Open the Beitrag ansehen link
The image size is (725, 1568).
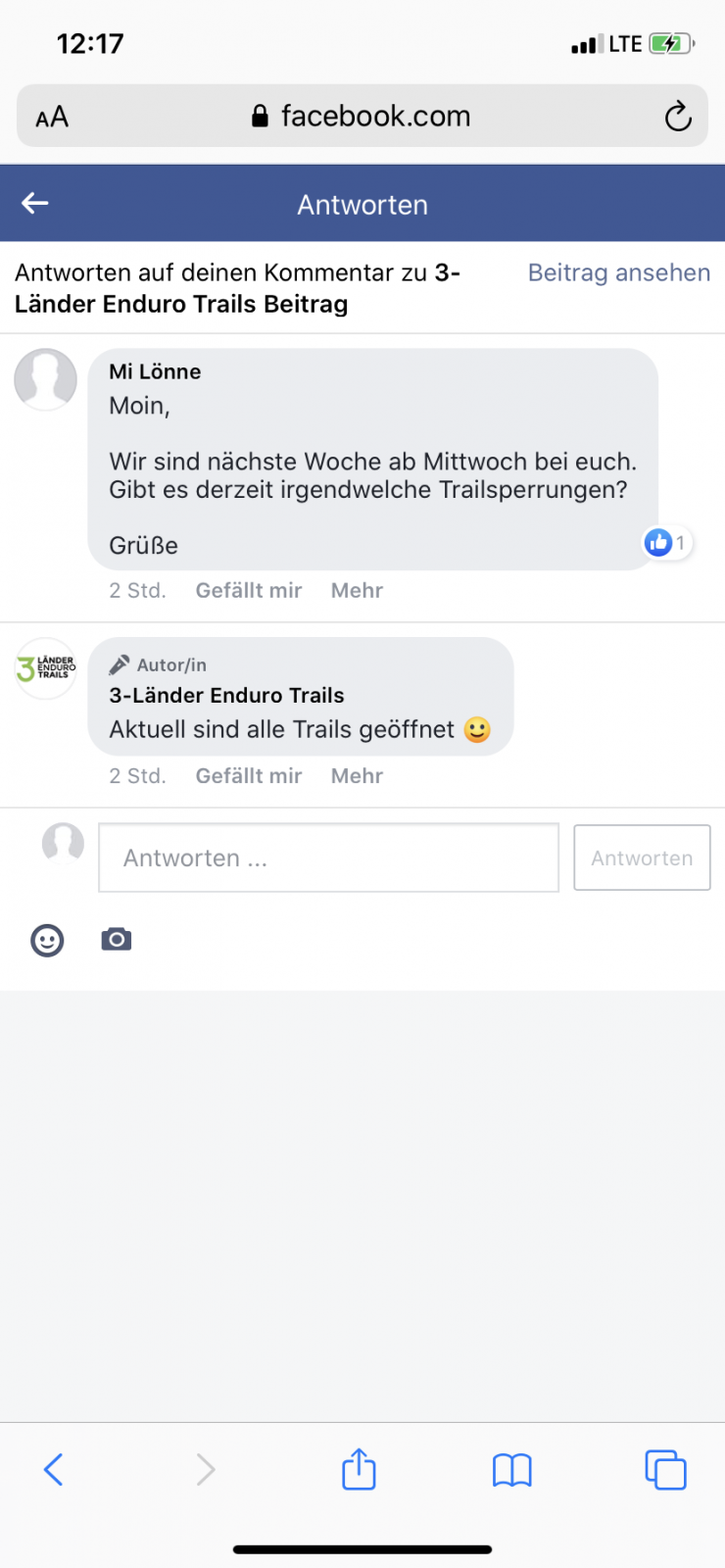coord(618,273)
